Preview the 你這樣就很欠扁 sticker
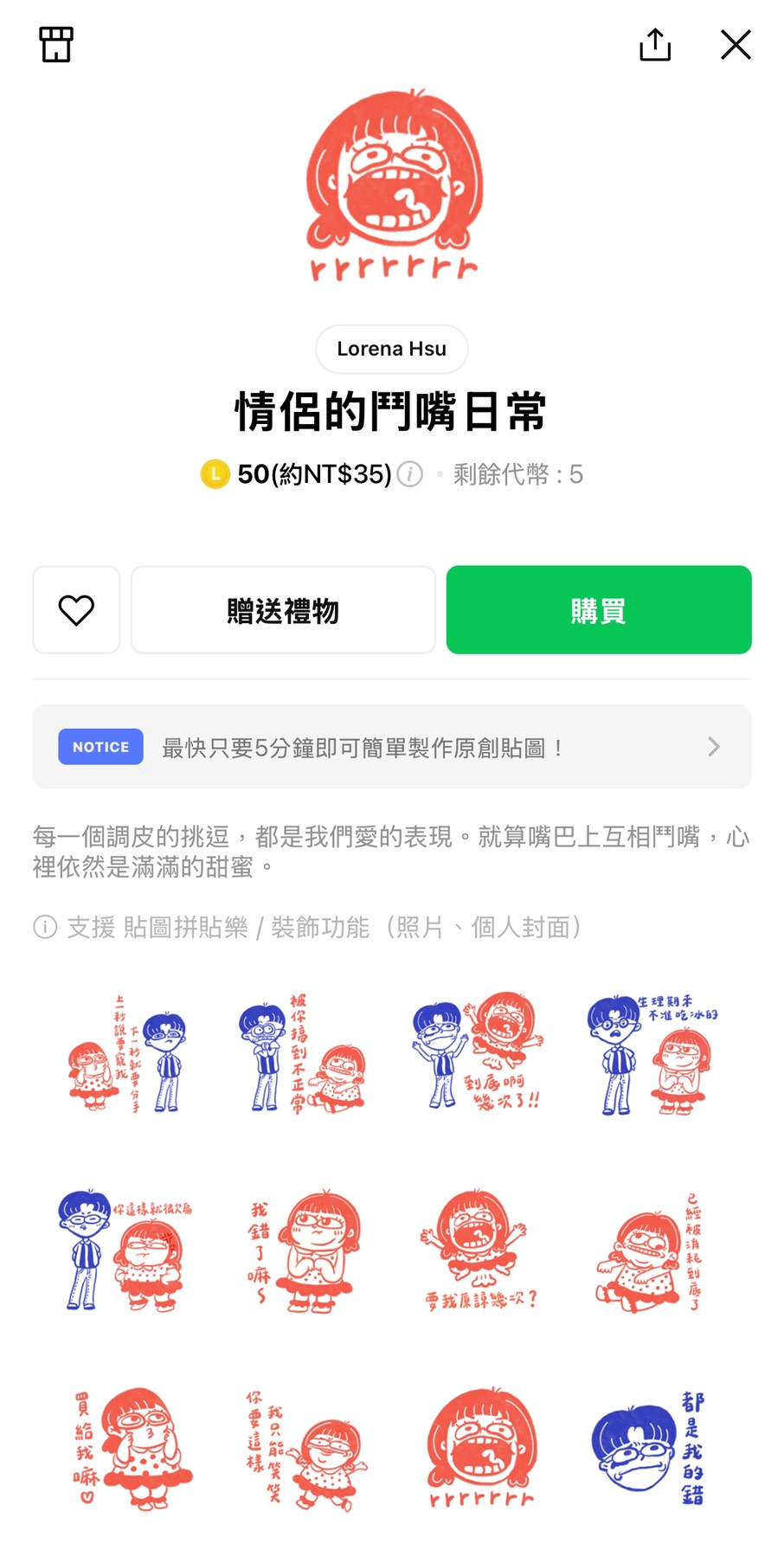Screen dimensions: 784x1563 [x=130, y=1251]
